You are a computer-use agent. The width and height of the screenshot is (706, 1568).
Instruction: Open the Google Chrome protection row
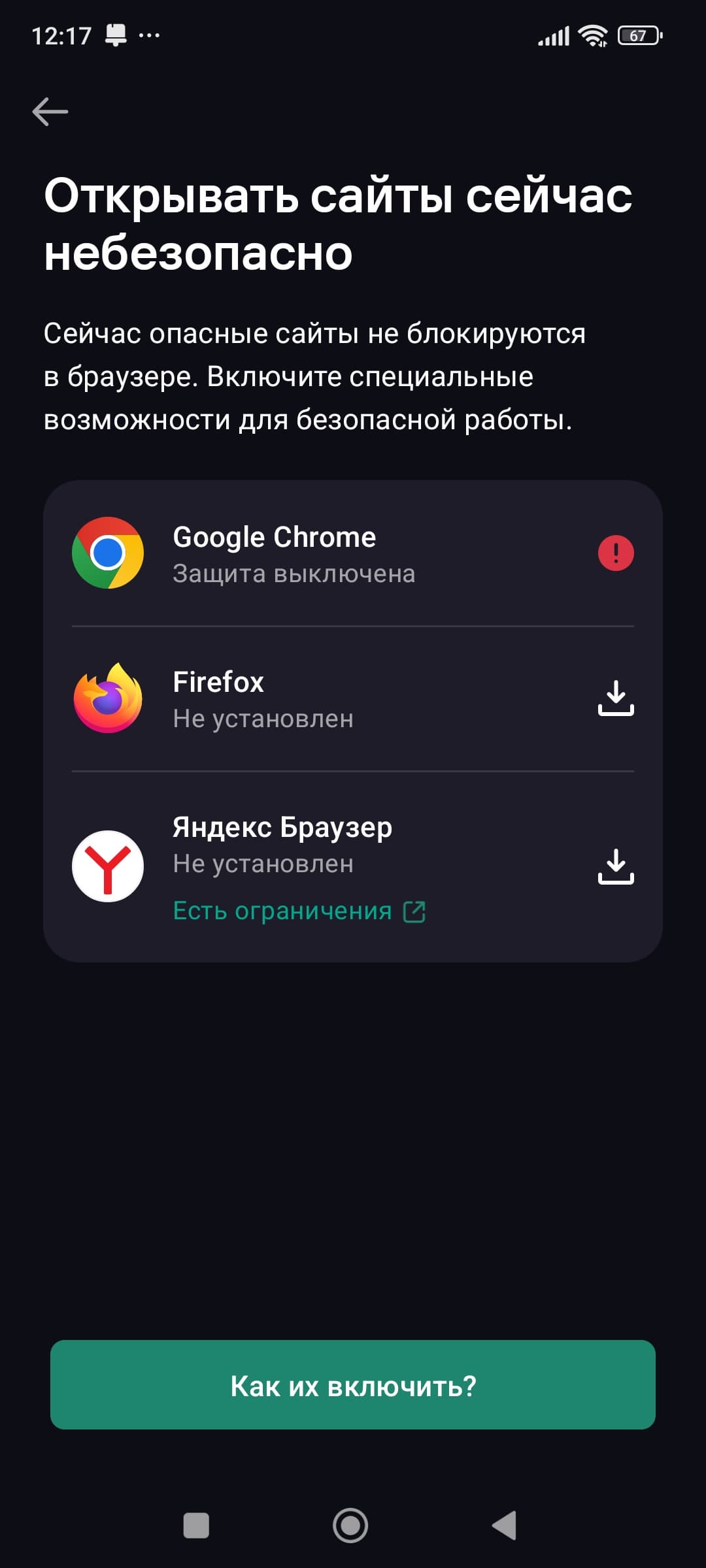353,553
